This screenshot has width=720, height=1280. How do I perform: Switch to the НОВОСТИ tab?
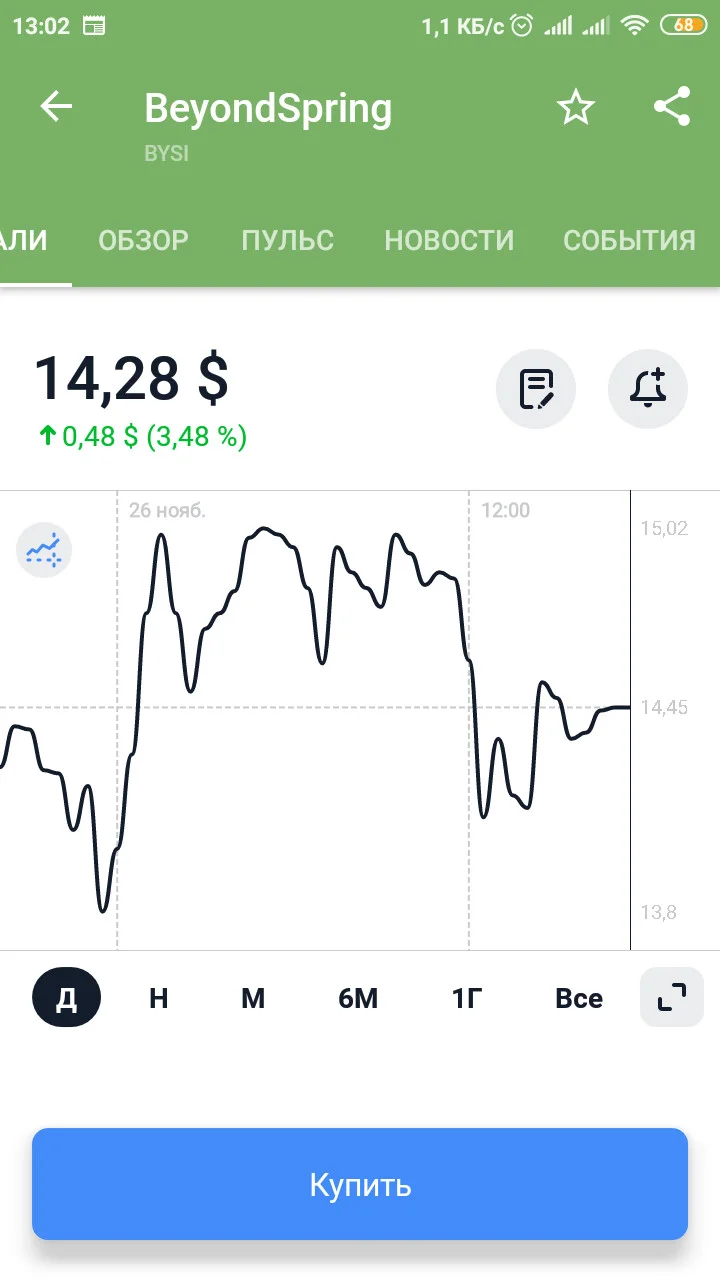[x=449, y=240]
